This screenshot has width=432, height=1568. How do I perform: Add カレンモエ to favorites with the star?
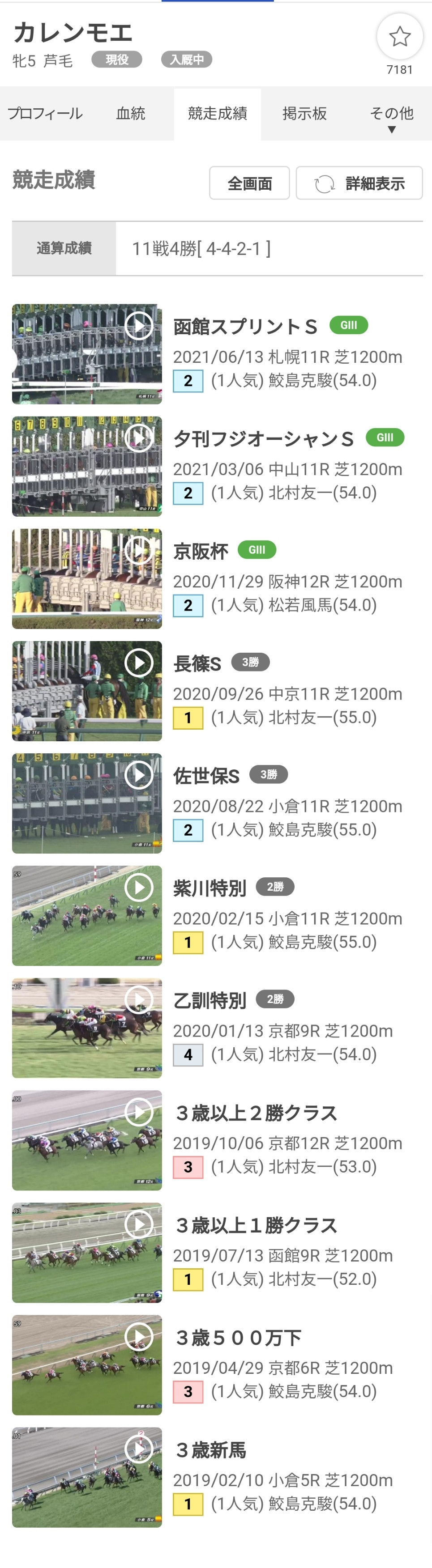400,37
